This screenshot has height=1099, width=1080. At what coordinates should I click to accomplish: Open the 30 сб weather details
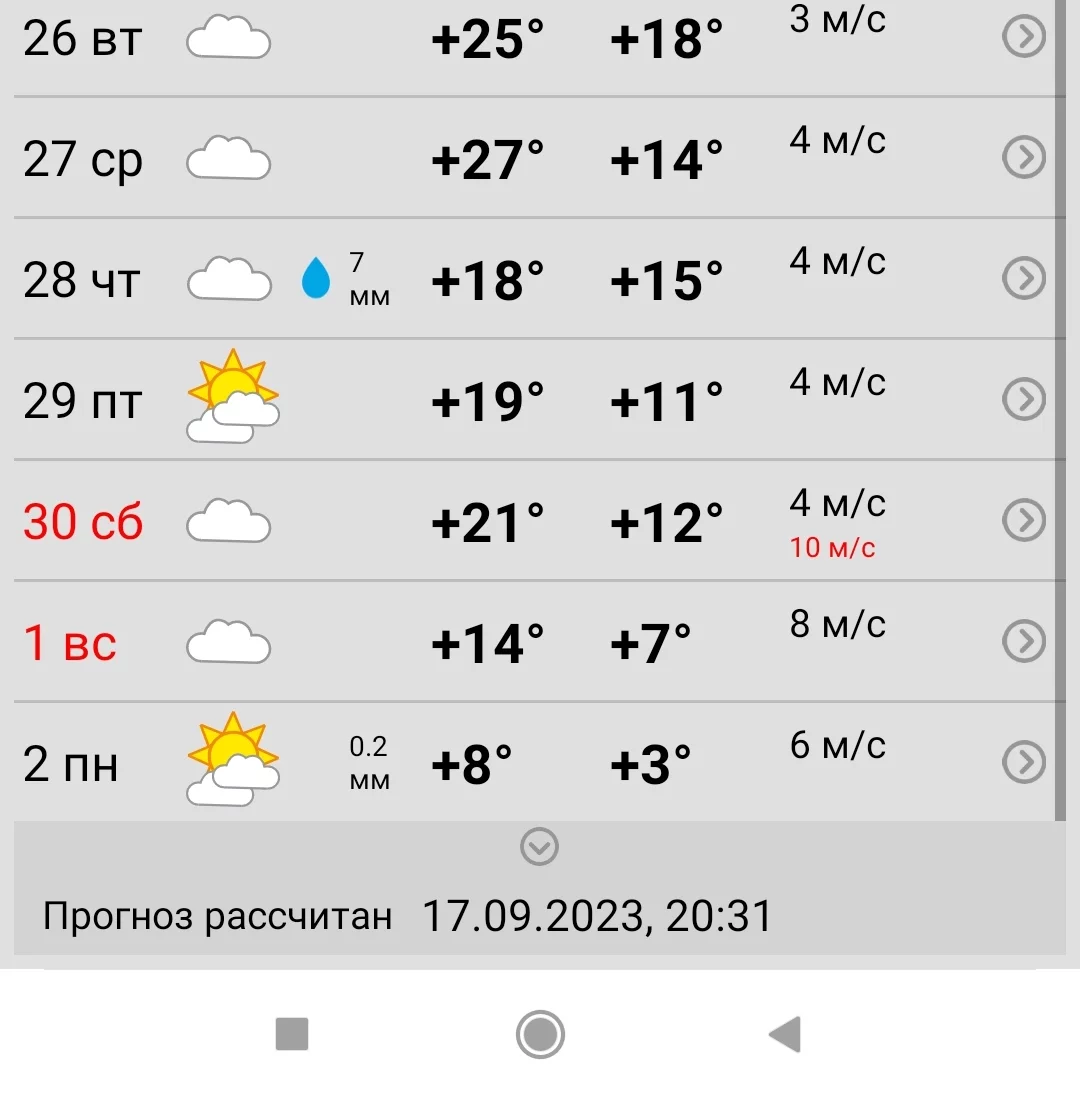[x=1023, y=521]
